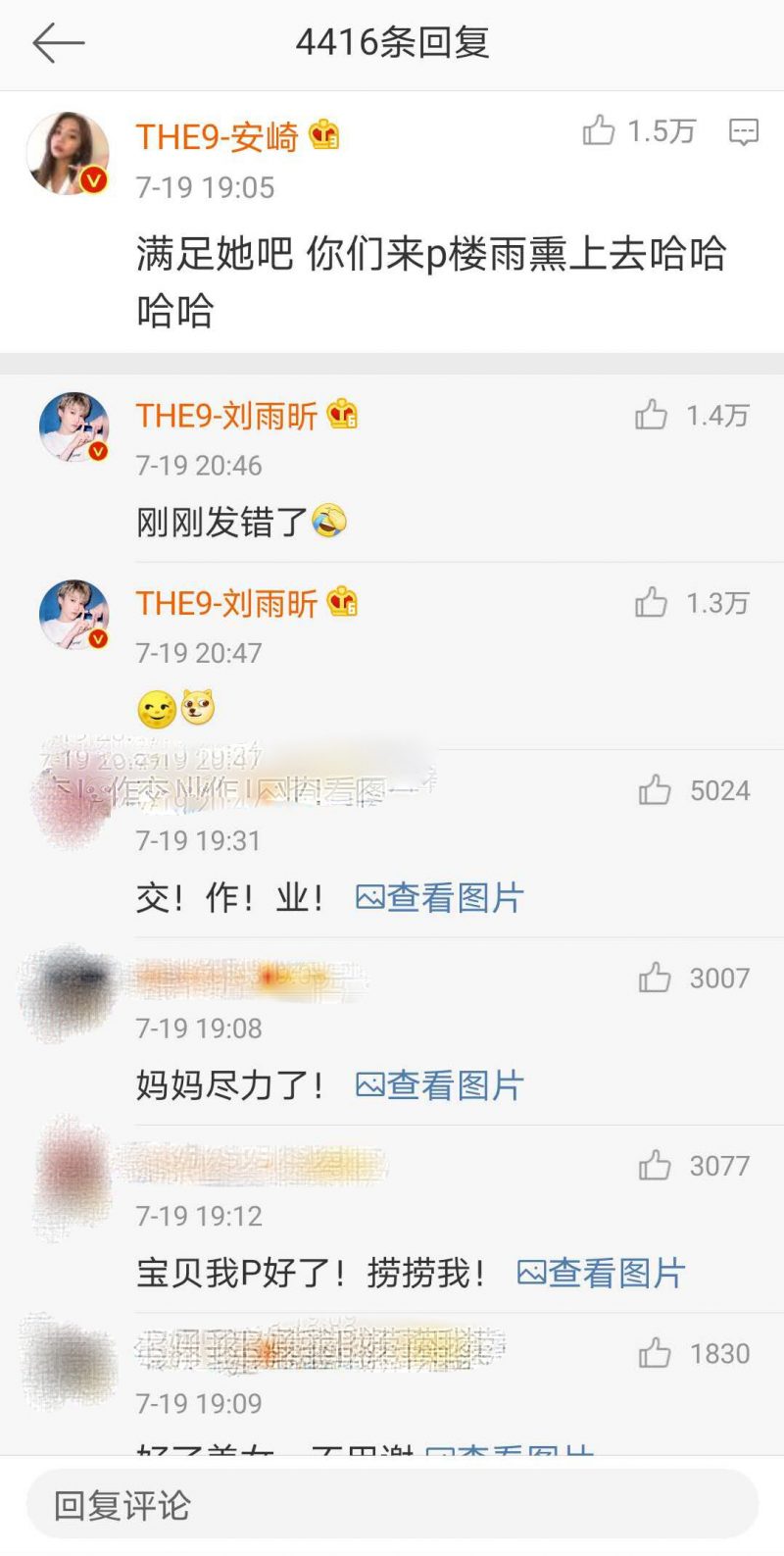Open THE9-安崎's profile avatar
The width and height of the screenshot is (784, 1556).
point(68,153)
